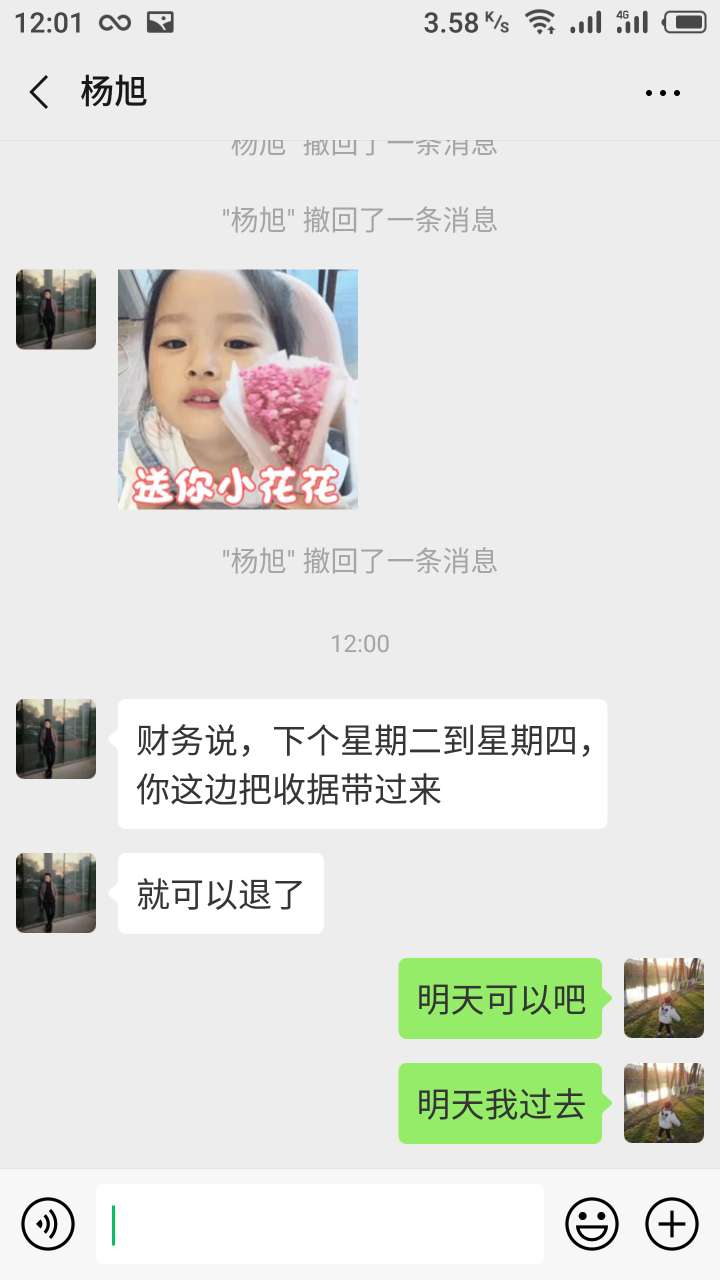Switch to voice message input

click(48, 1224)
